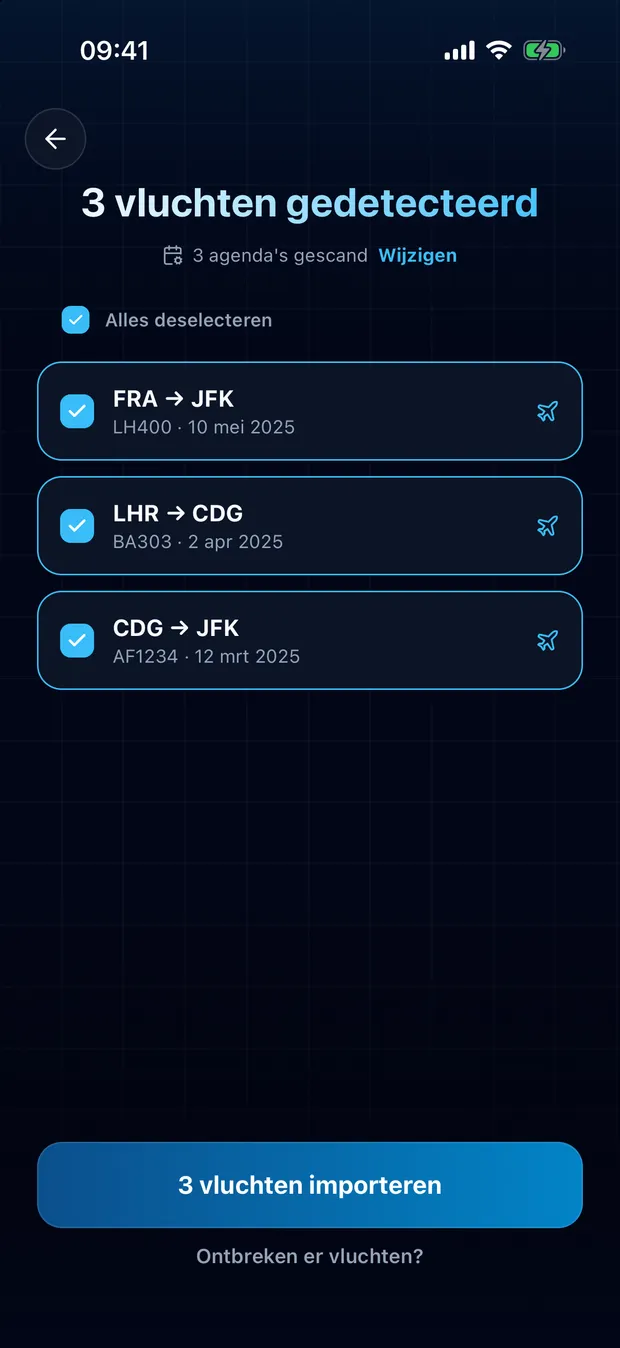
Task: Tap Wijzigen to change scanned calendars
Action: [417, 255]
